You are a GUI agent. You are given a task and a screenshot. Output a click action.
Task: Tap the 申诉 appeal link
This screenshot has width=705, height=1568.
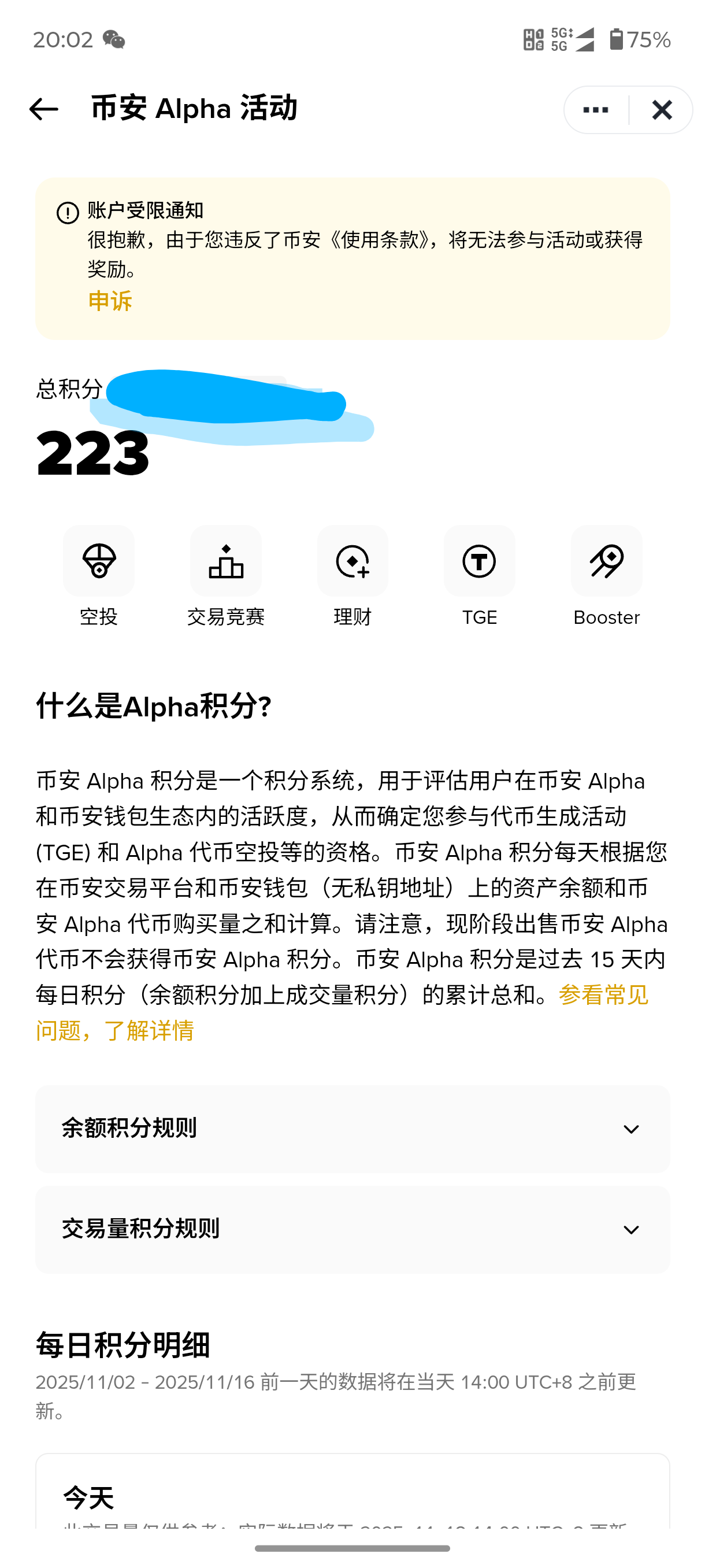point(109,301)
